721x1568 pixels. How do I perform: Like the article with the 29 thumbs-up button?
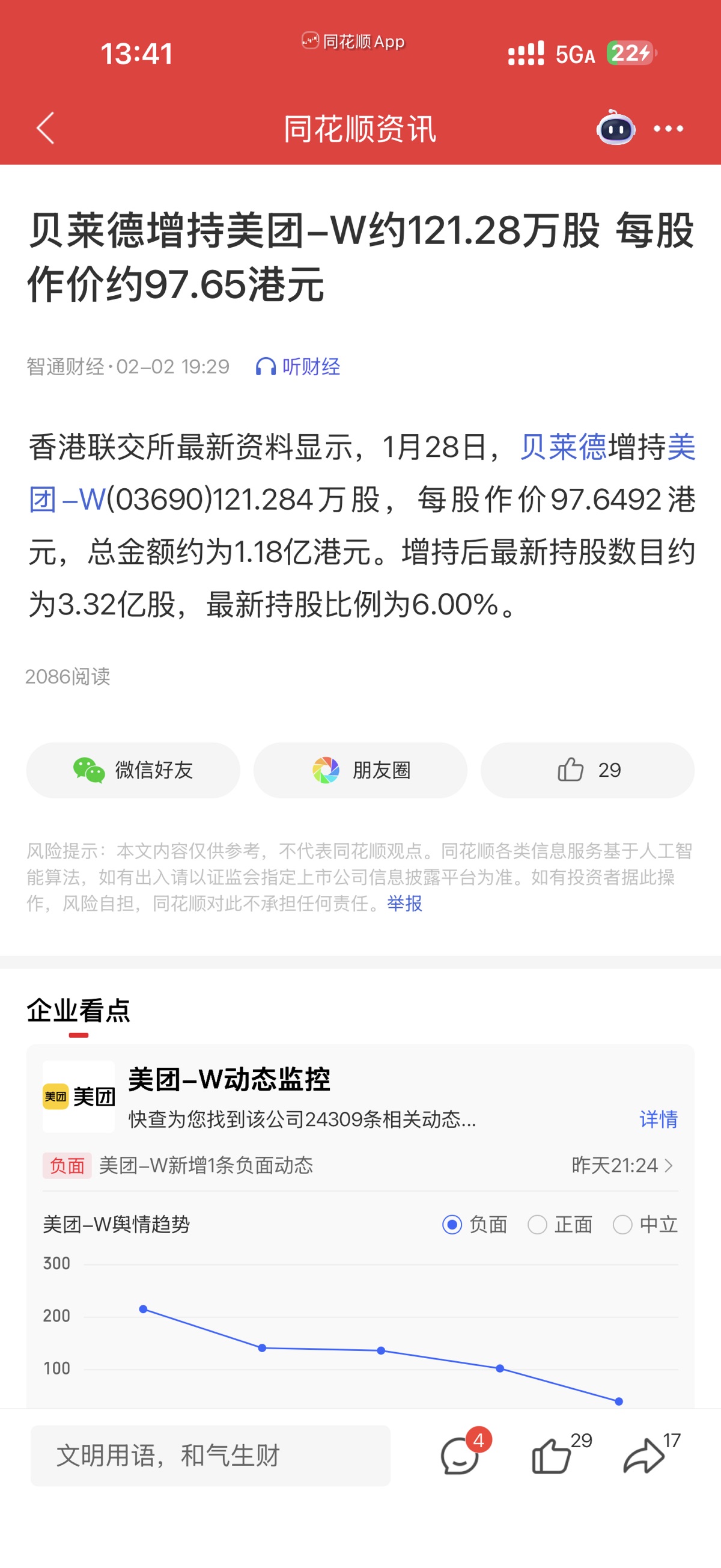click(588, 770)
